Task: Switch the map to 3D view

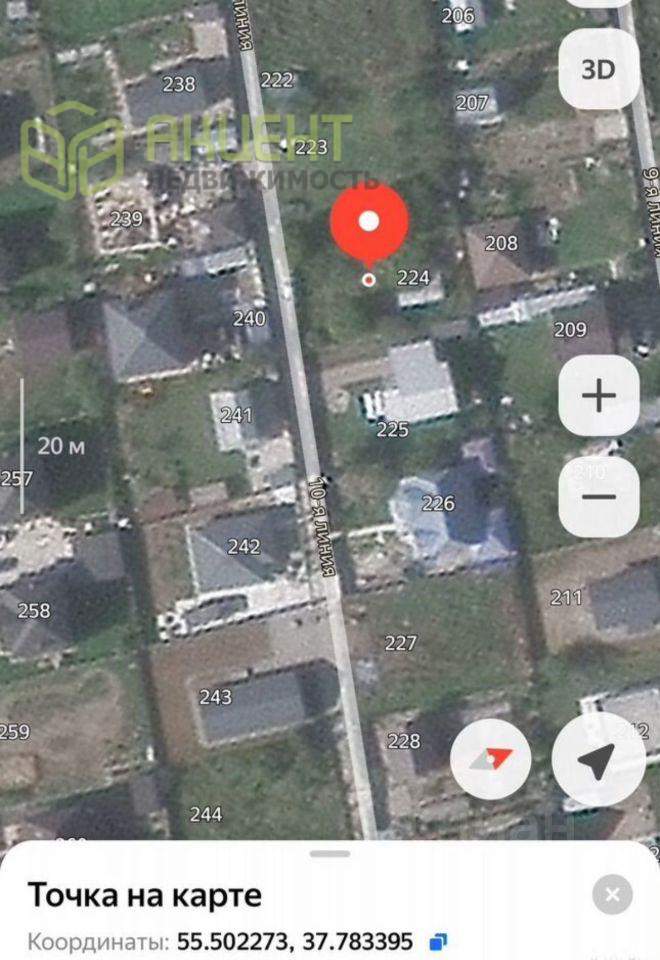Action: pos(598,69)
